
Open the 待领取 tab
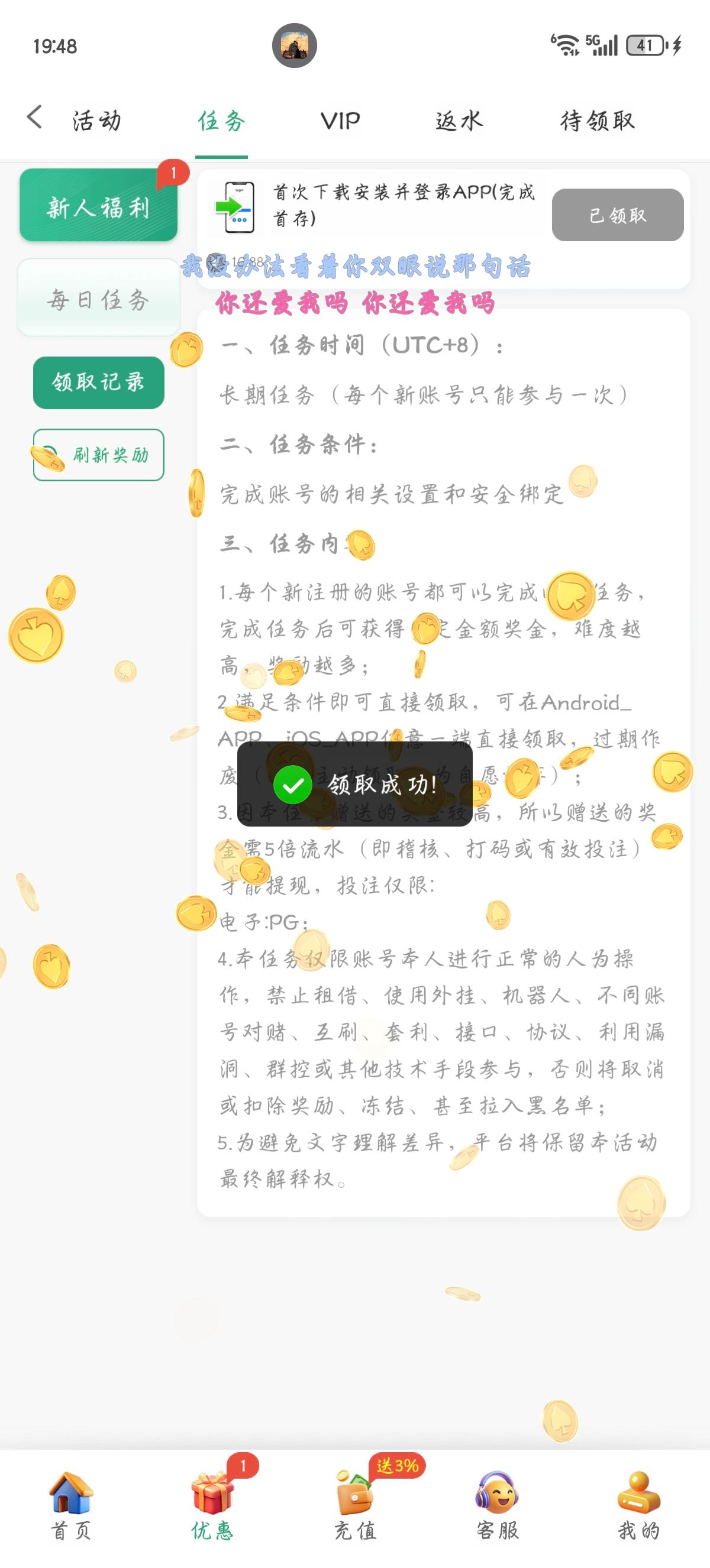pyautogui.click(x=598, y=121)
